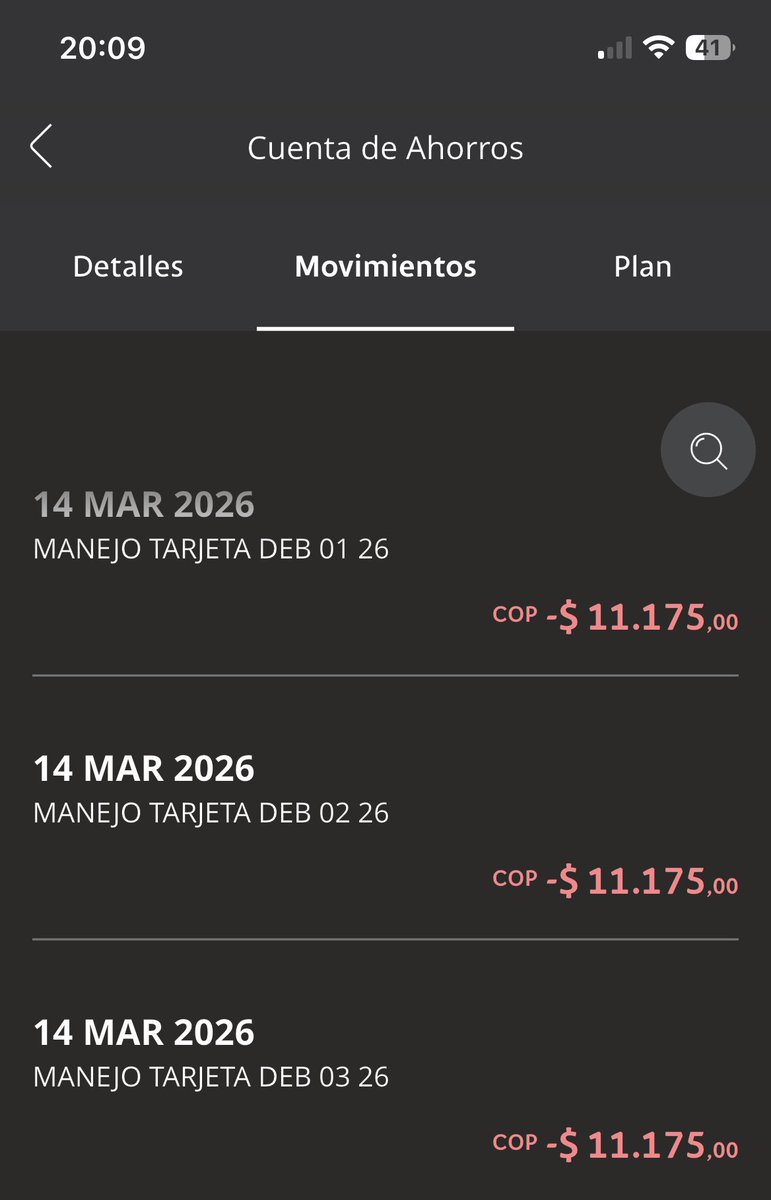Open the Plan tab

point(642,267)
